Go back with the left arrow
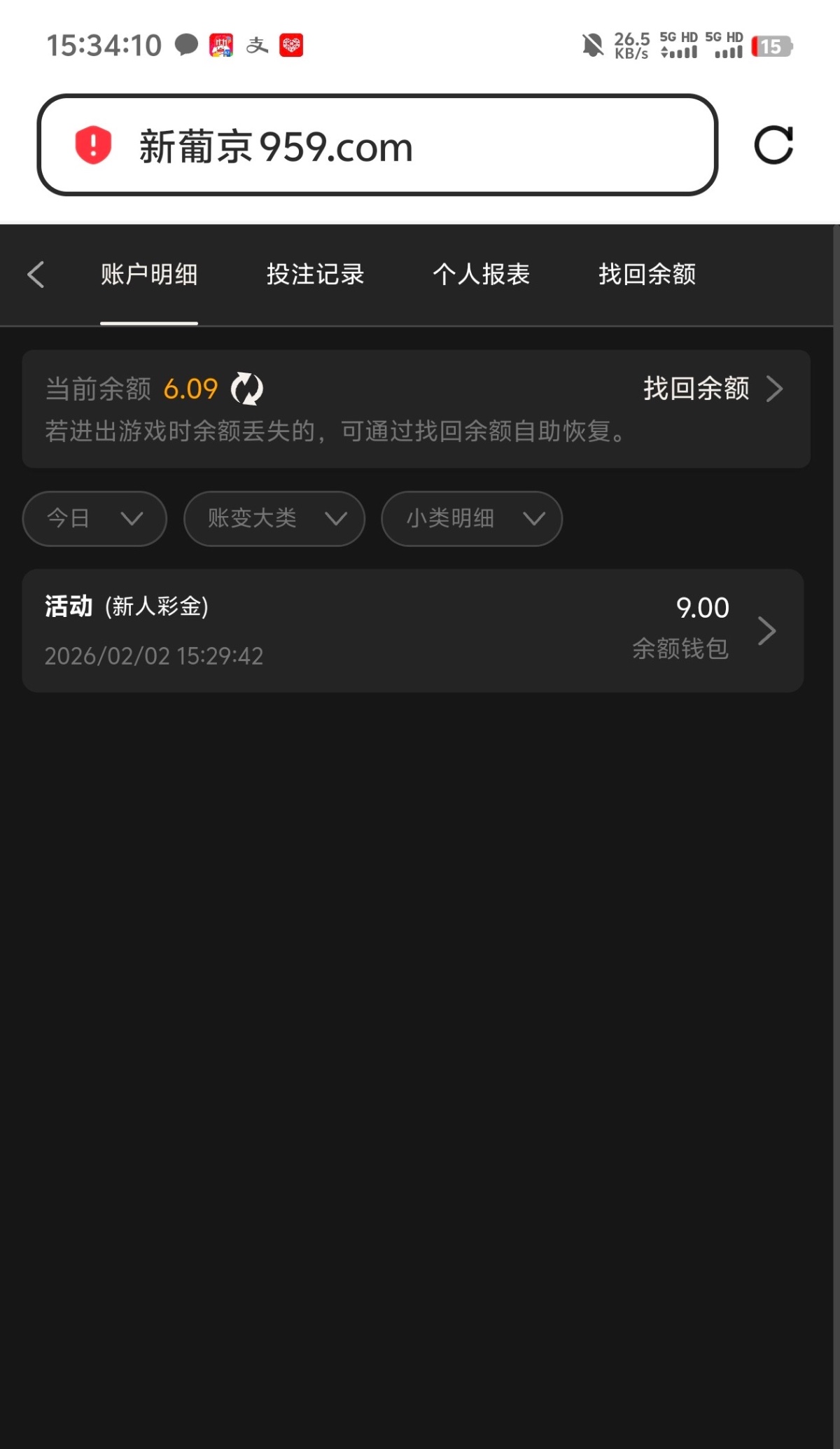 36,275
